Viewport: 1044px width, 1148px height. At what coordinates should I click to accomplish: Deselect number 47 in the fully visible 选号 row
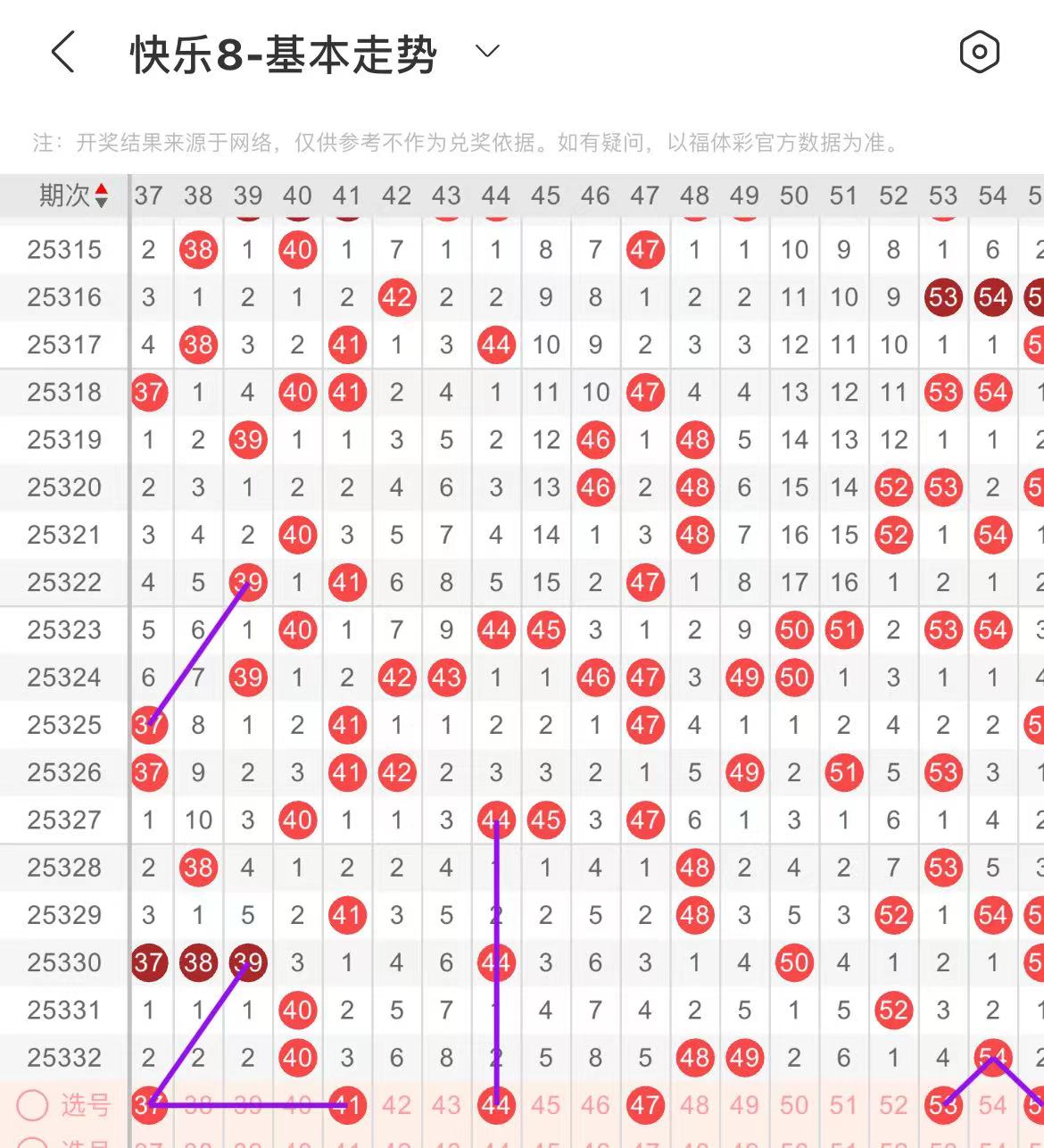point(645,1105)
